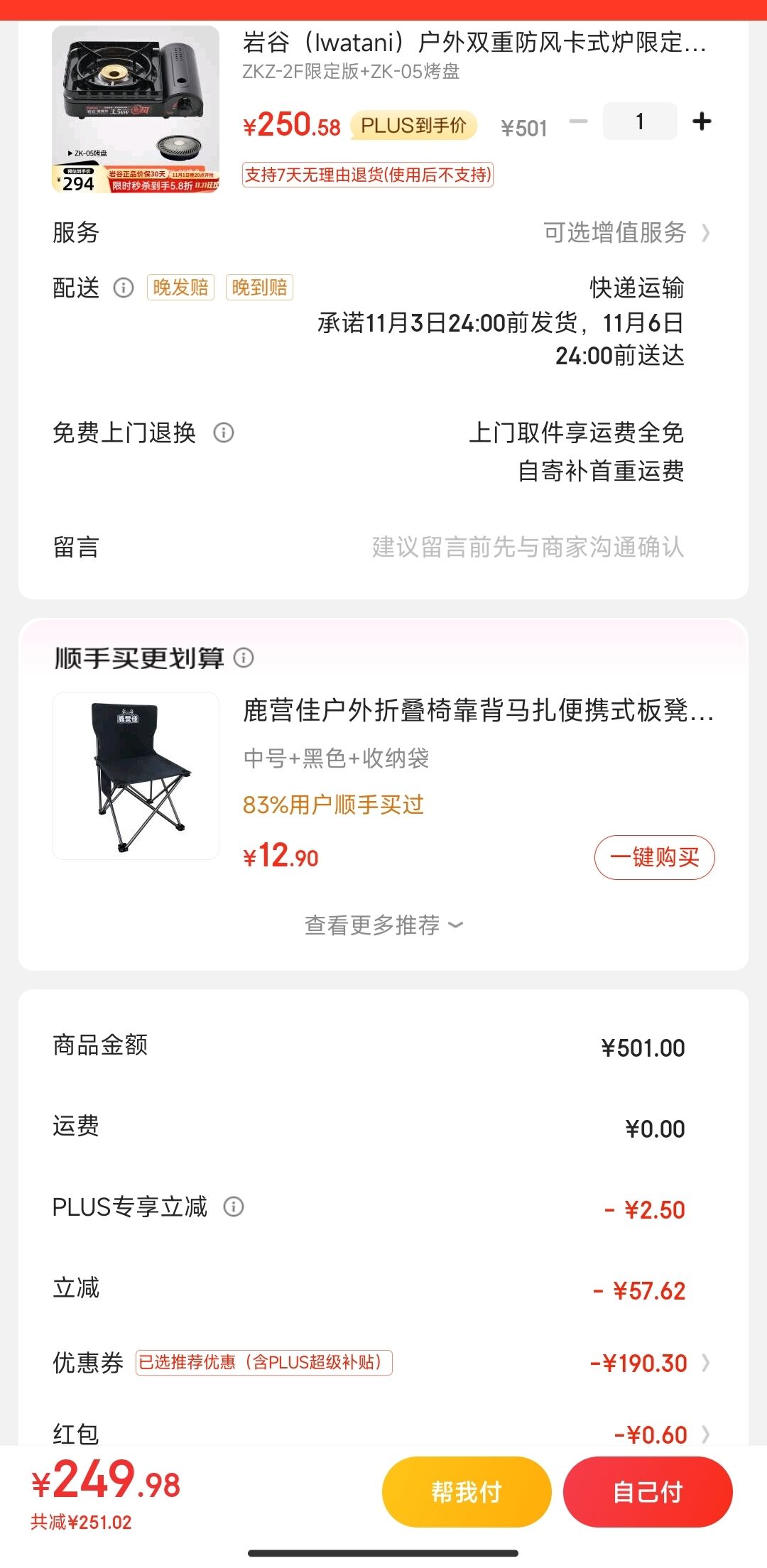
Task: Tap info icon next to 顺手买更划算
Action: 244,658
